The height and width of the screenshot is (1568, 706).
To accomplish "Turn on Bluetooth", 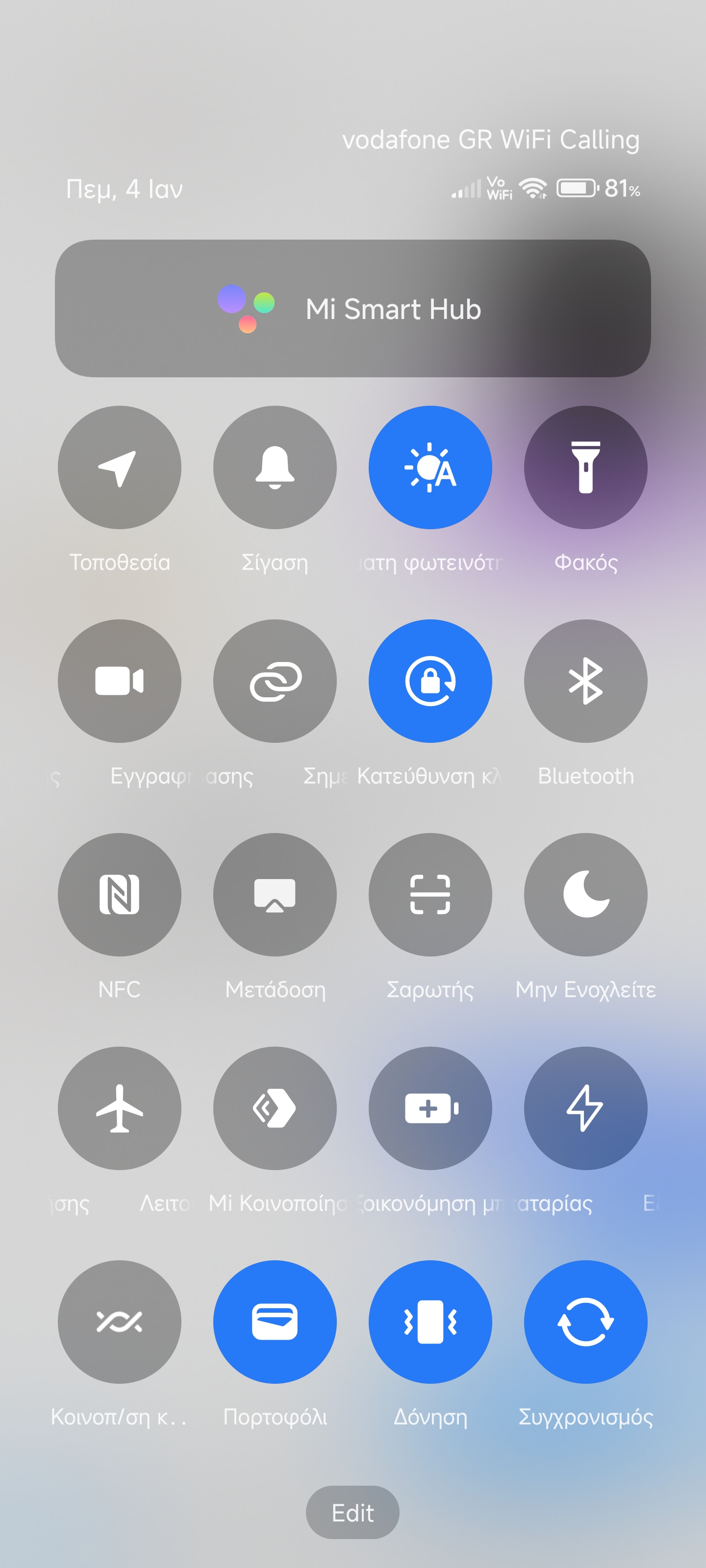I will (x=585, y=681).
